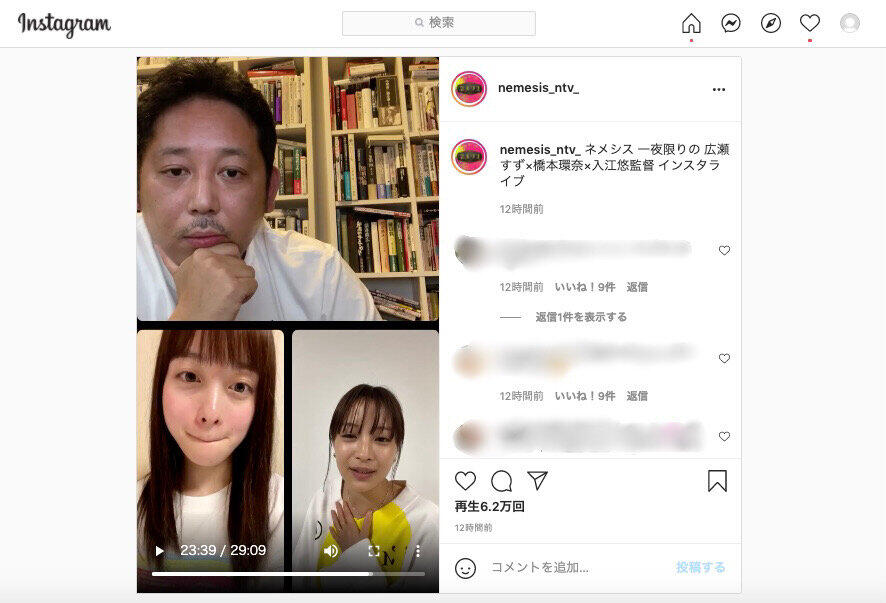The width and height of the screenshot is (886, 603).
Task: Open nemesis_ntv_ profile from post header
Action: (x=538, y=88)
